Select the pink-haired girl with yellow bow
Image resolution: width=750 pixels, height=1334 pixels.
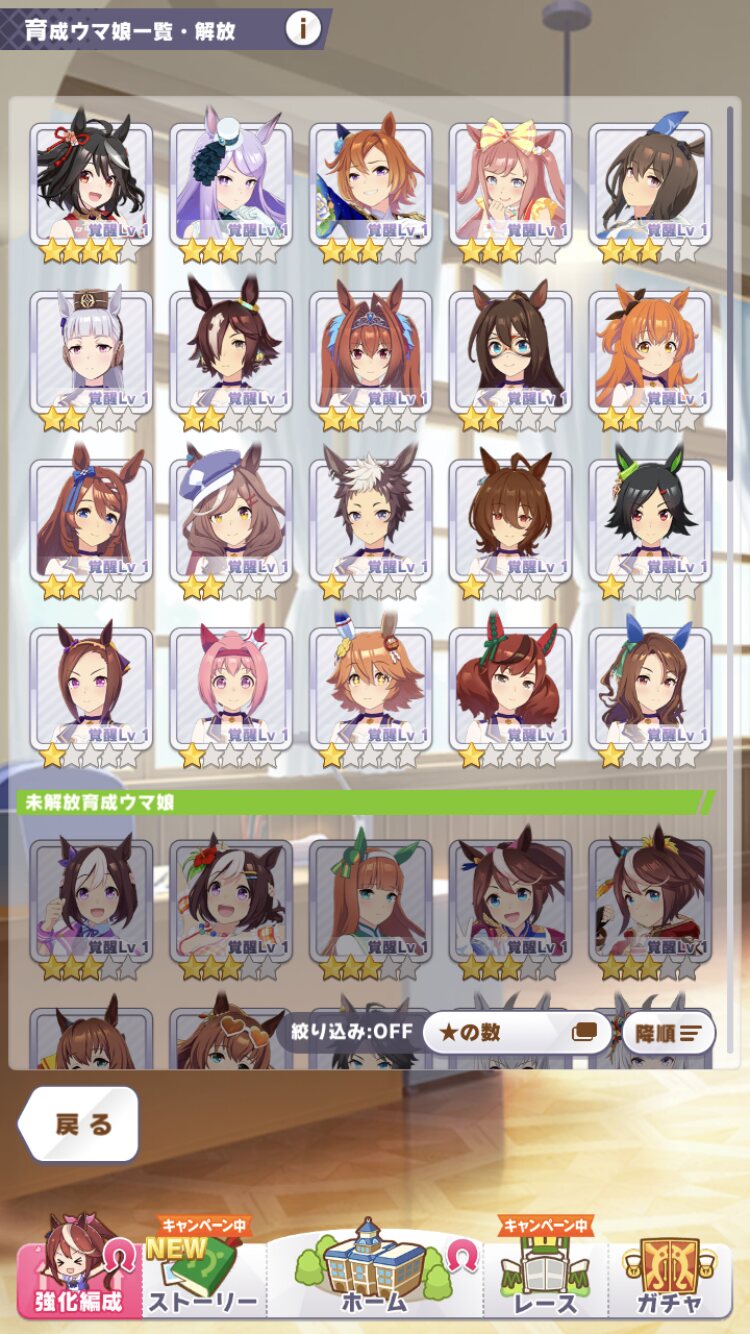click(510, 190)
